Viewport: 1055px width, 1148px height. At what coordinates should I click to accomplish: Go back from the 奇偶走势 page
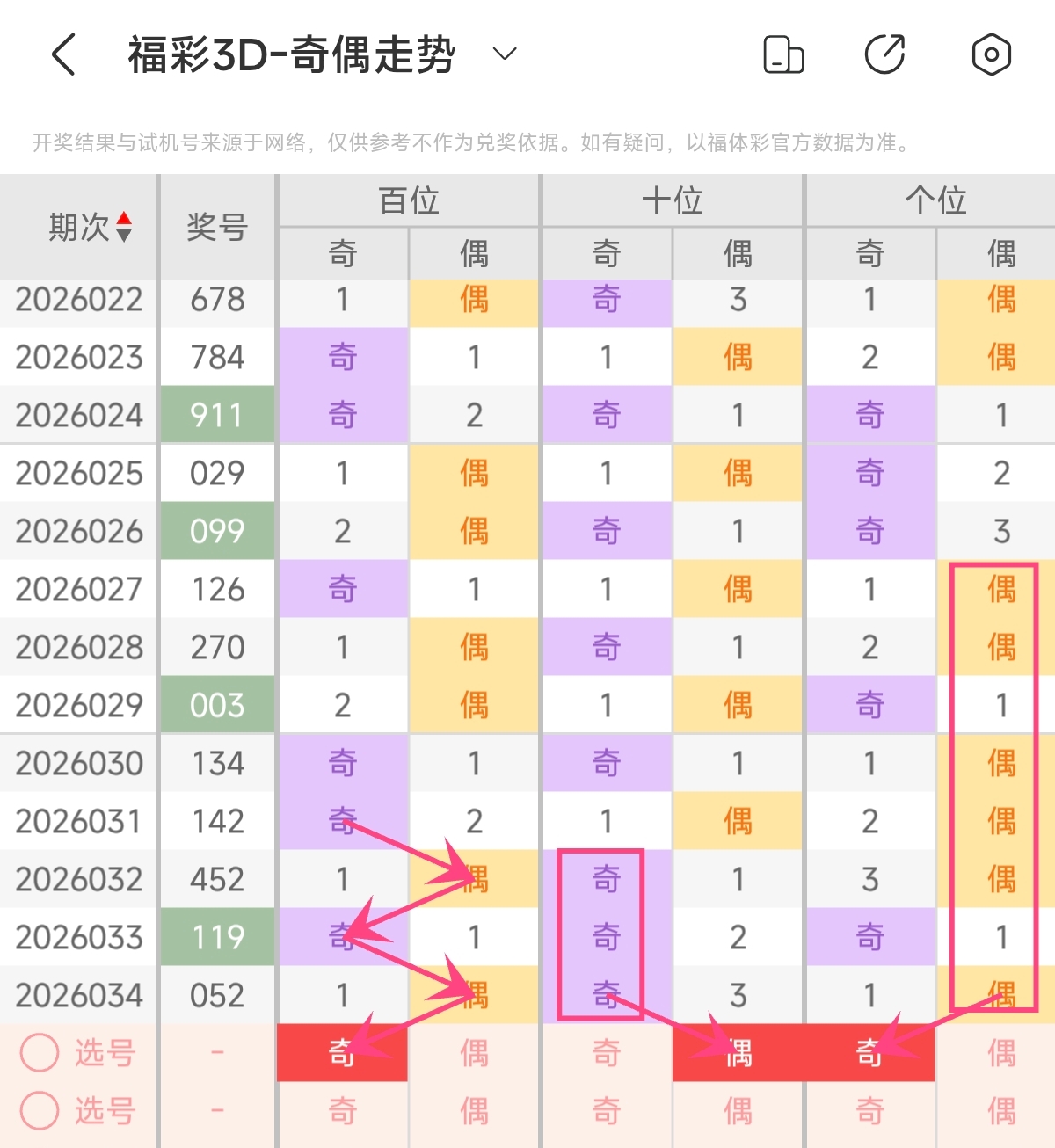pos(63,54)
